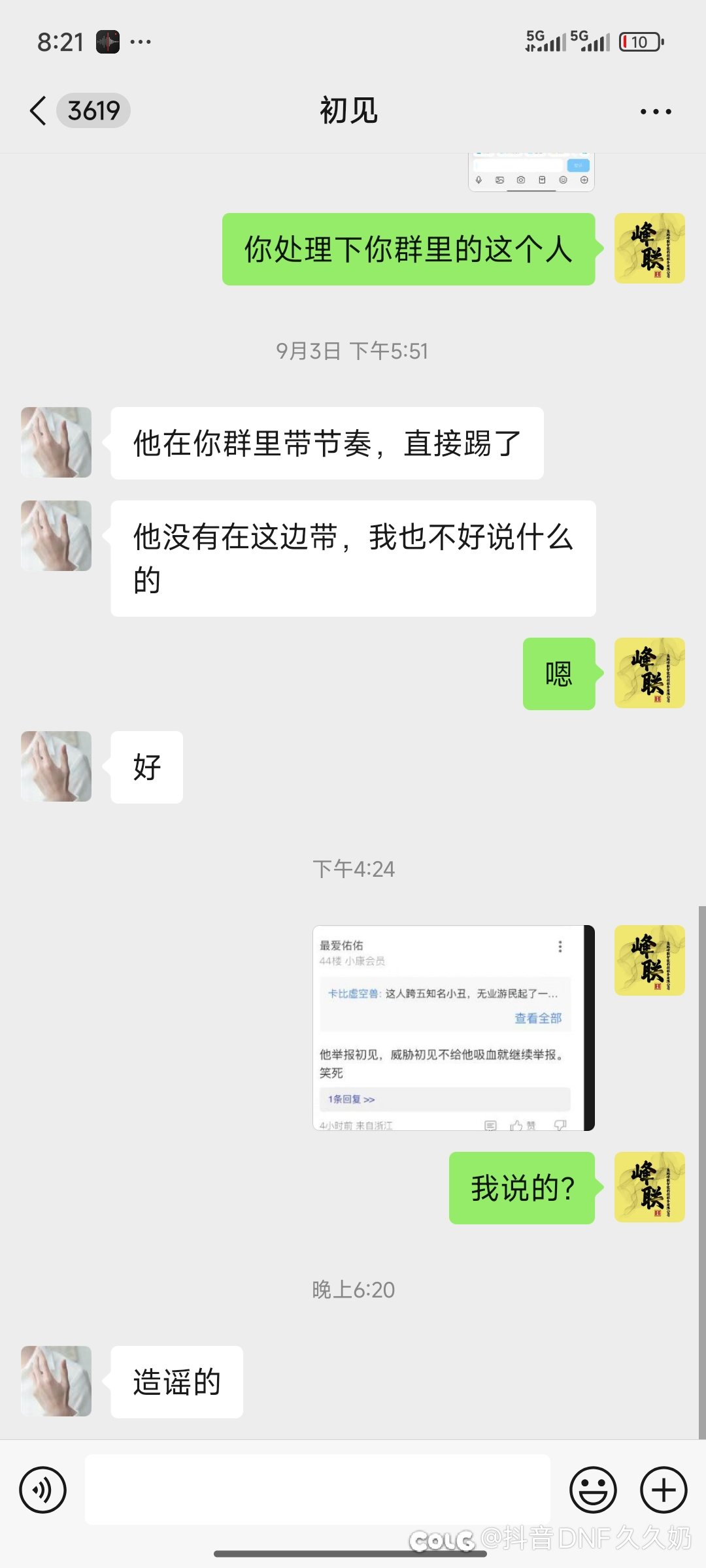This screenshot has width=706, height=1568.
Task: Open the plus attachments panel
Action: coord(663,1490)
